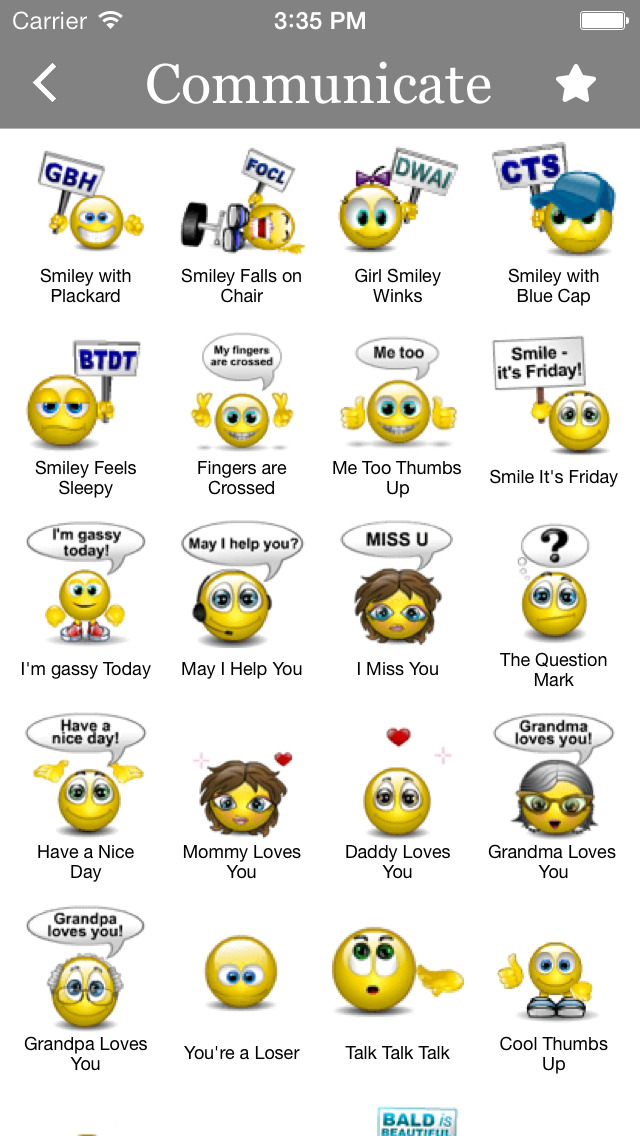Open The Question Mark emoticon
The height and width of the screenshot is (1136, 640).
(x=553, y=589)
